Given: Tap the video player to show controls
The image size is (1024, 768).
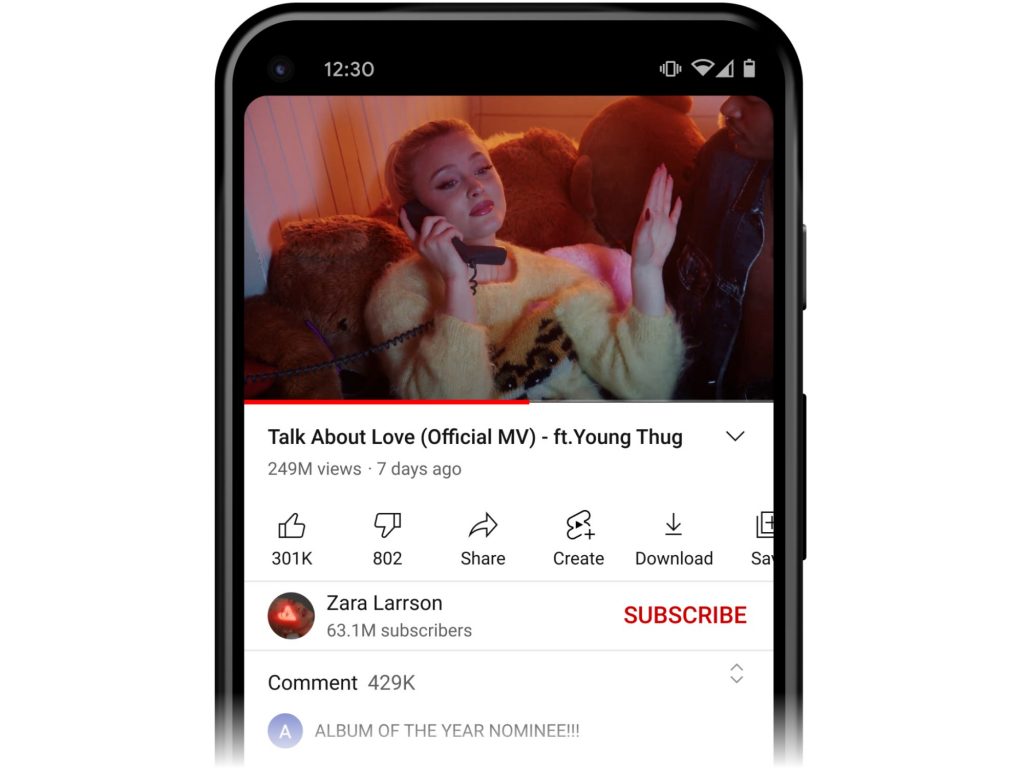Looking at the screenshot, I should (x=508, y=248).
